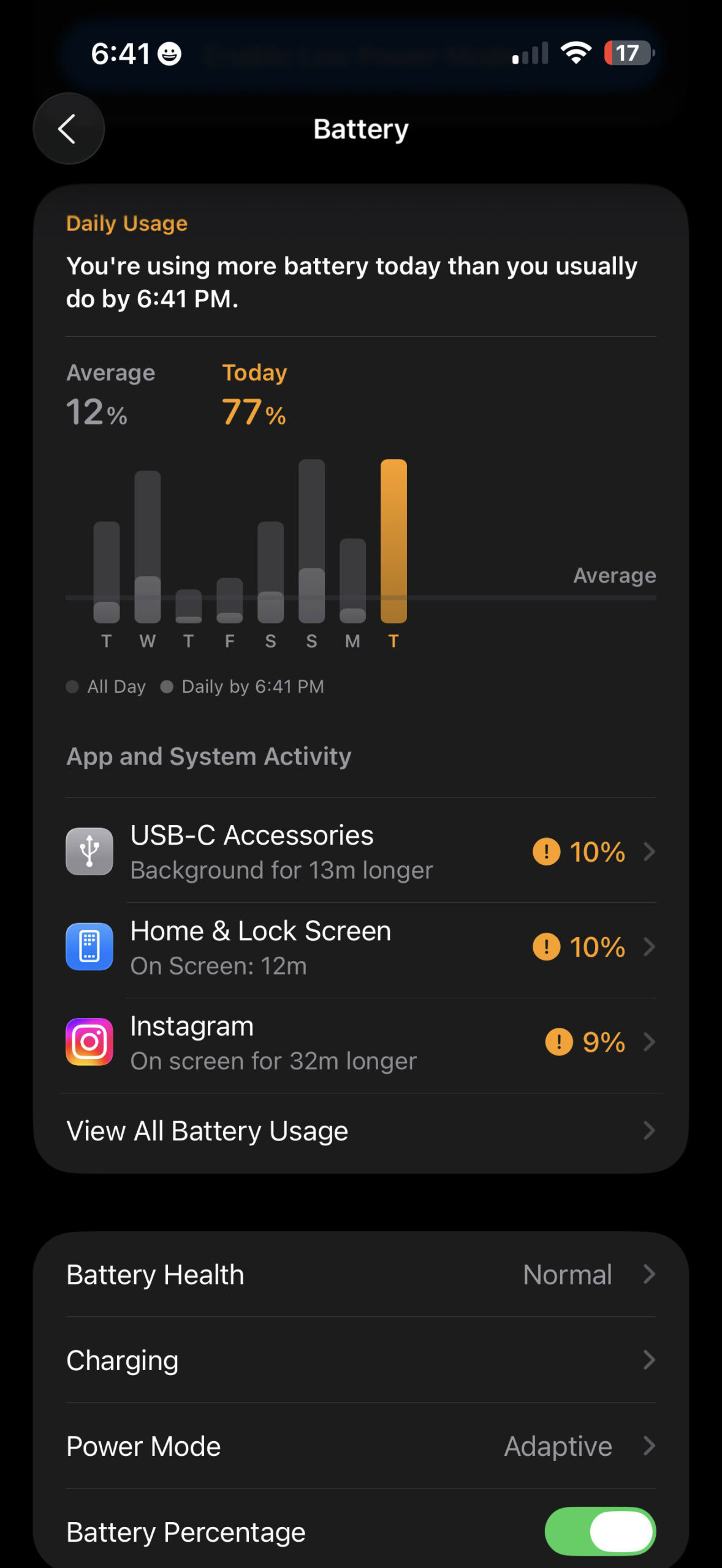Go back from the Battery screen
The width and height of the screenshot is (722, 1568).
(68, 129)
